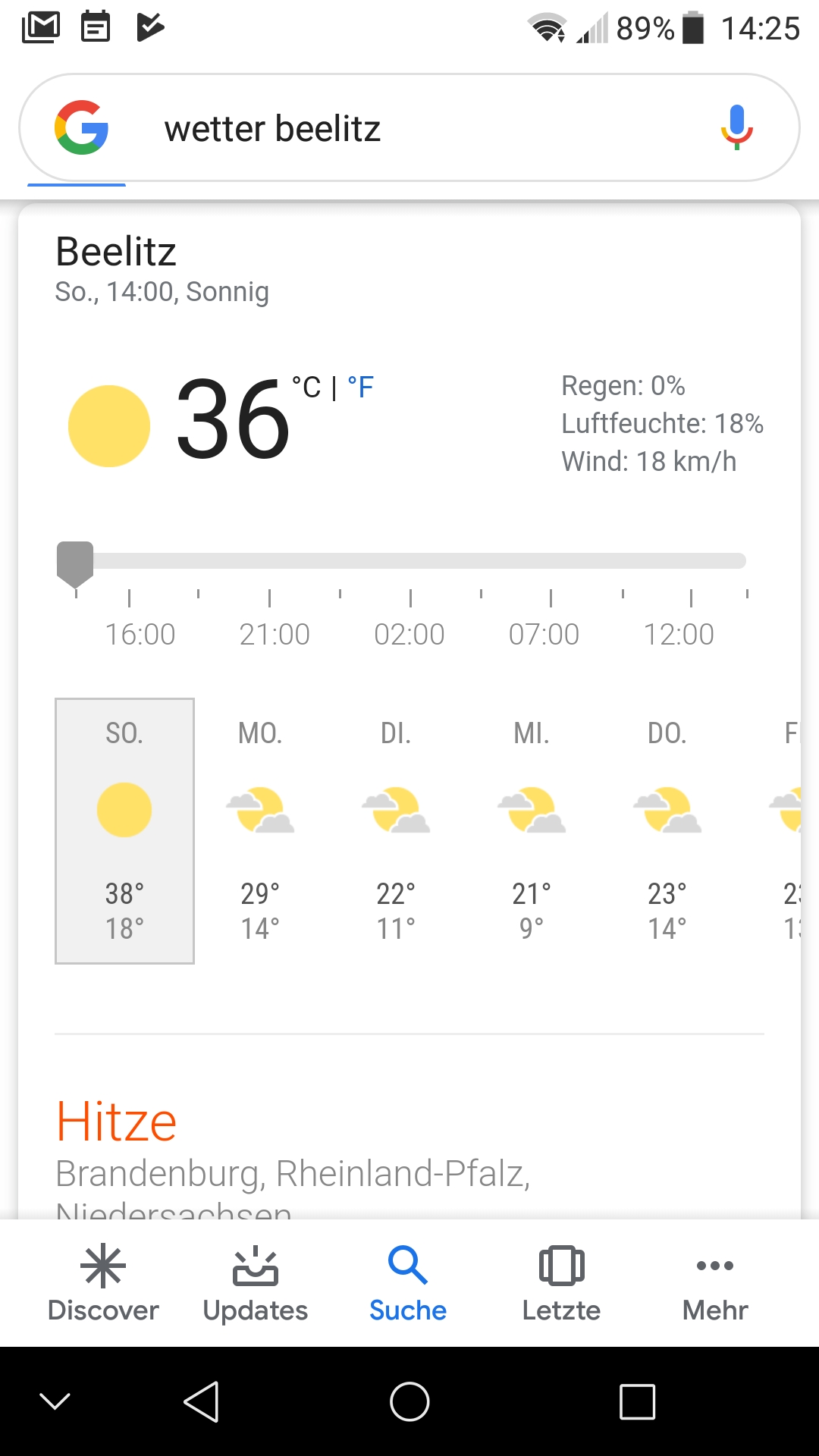Viewport: 819px width, 1456px height.
Task: Select the SO. day forecast
Action: tap(124, 830)
